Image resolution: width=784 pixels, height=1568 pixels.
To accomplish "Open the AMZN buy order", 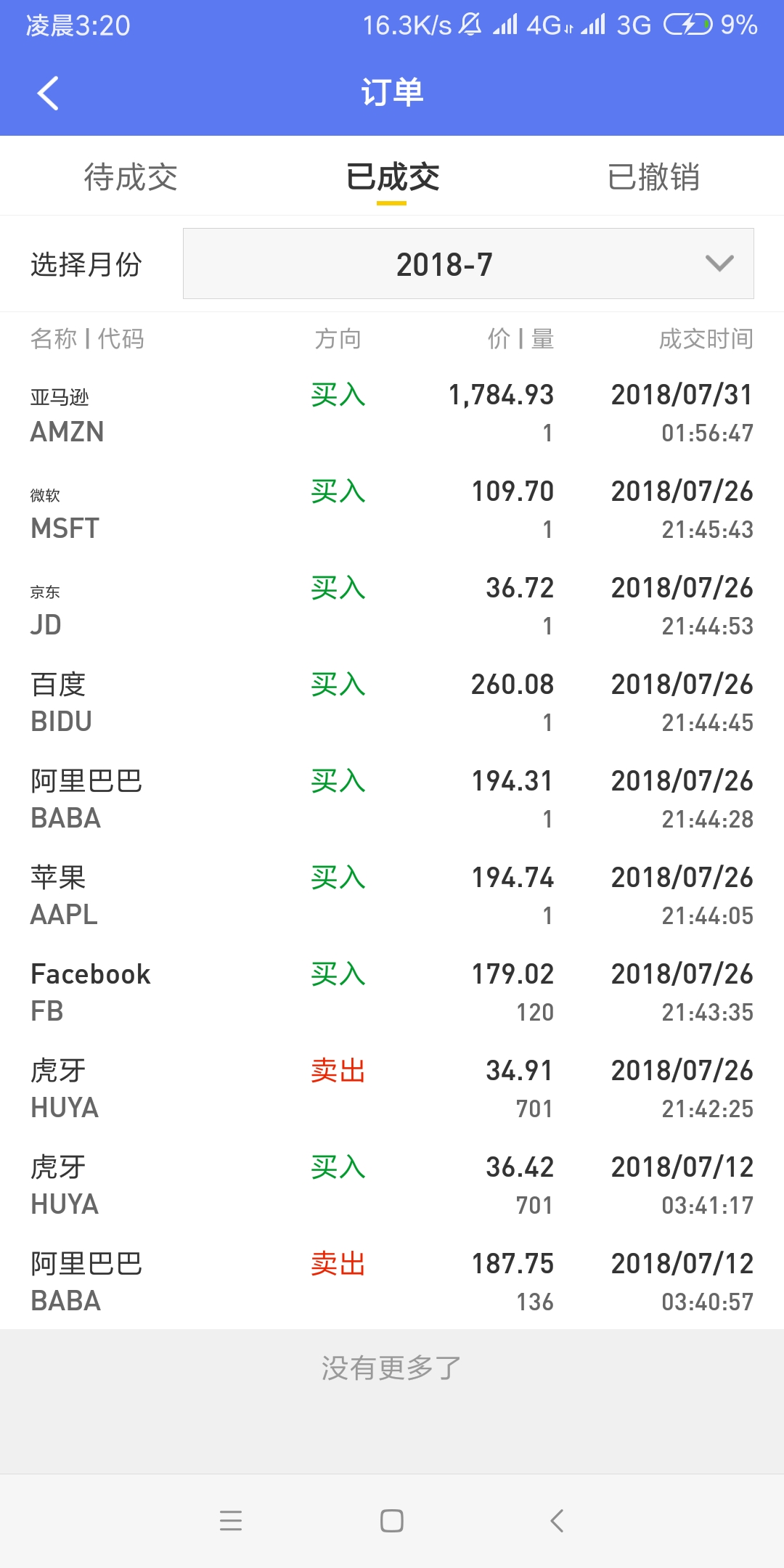I will [x=392, y=414].
